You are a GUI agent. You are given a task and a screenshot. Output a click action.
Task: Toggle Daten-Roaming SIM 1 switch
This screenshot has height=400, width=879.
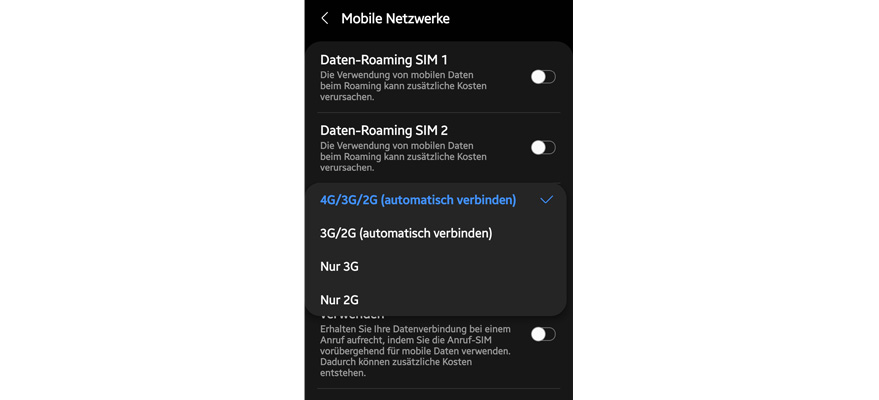pos(542,77)
